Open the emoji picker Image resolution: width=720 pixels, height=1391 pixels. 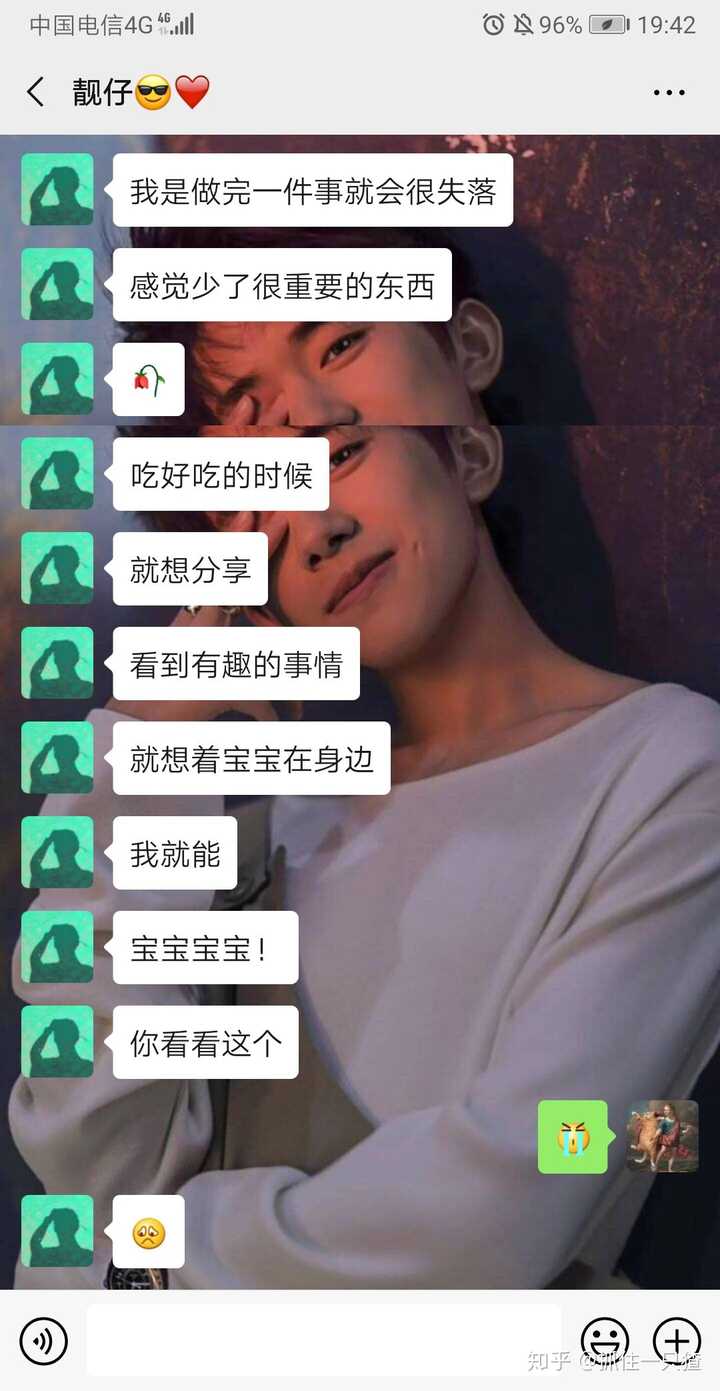[605, 1340]
